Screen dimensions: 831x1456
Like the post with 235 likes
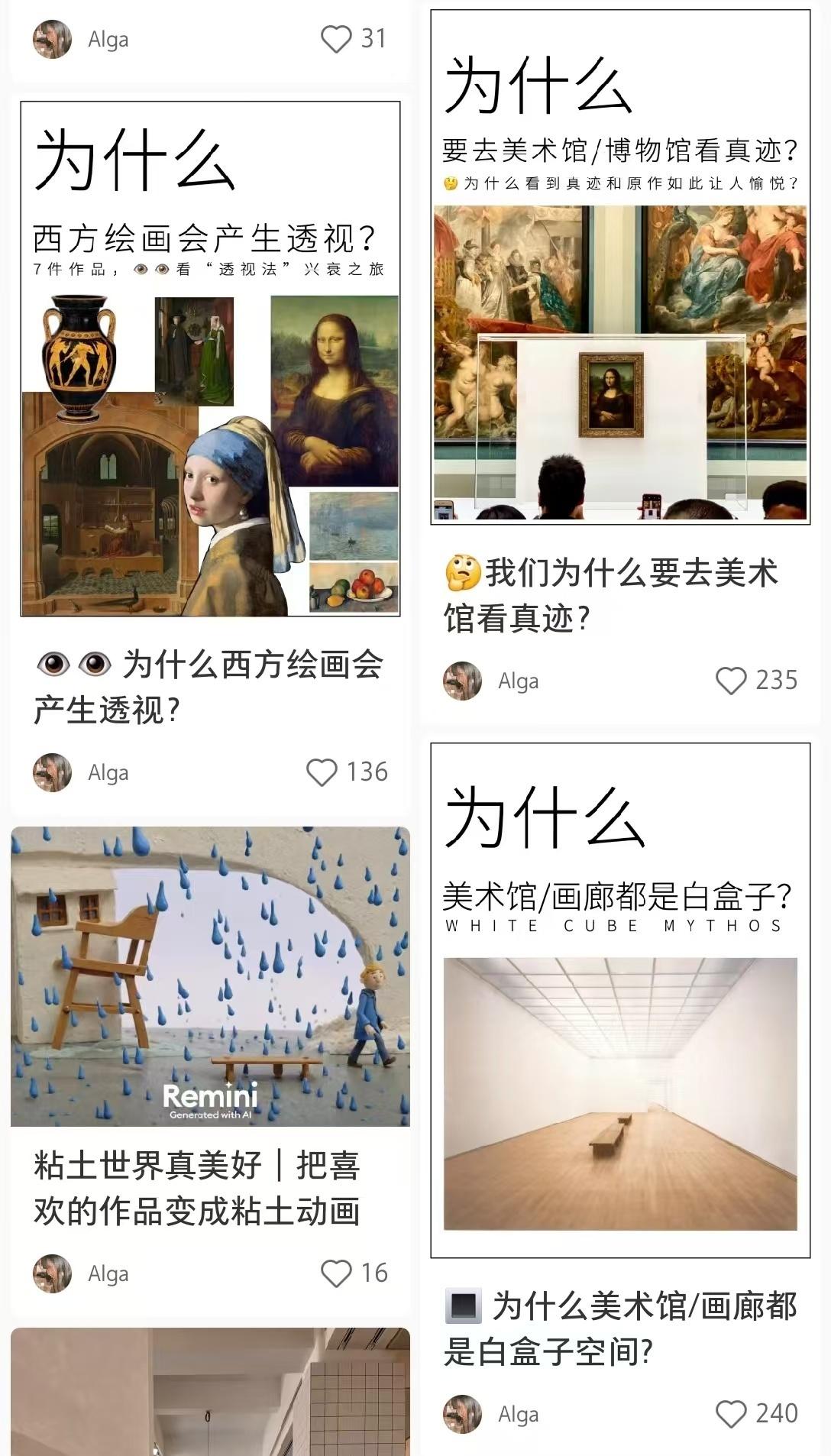(x=731, y=681)
